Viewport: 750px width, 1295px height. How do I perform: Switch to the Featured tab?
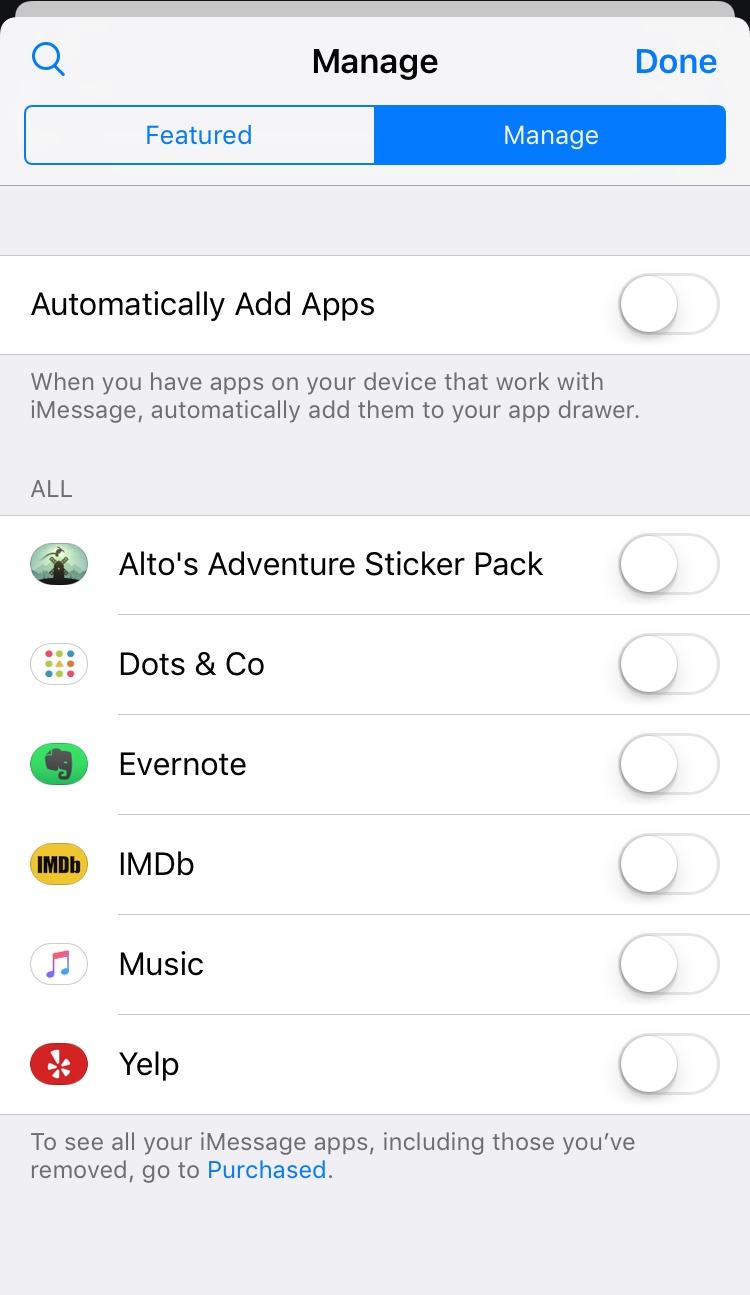point(199,135)
